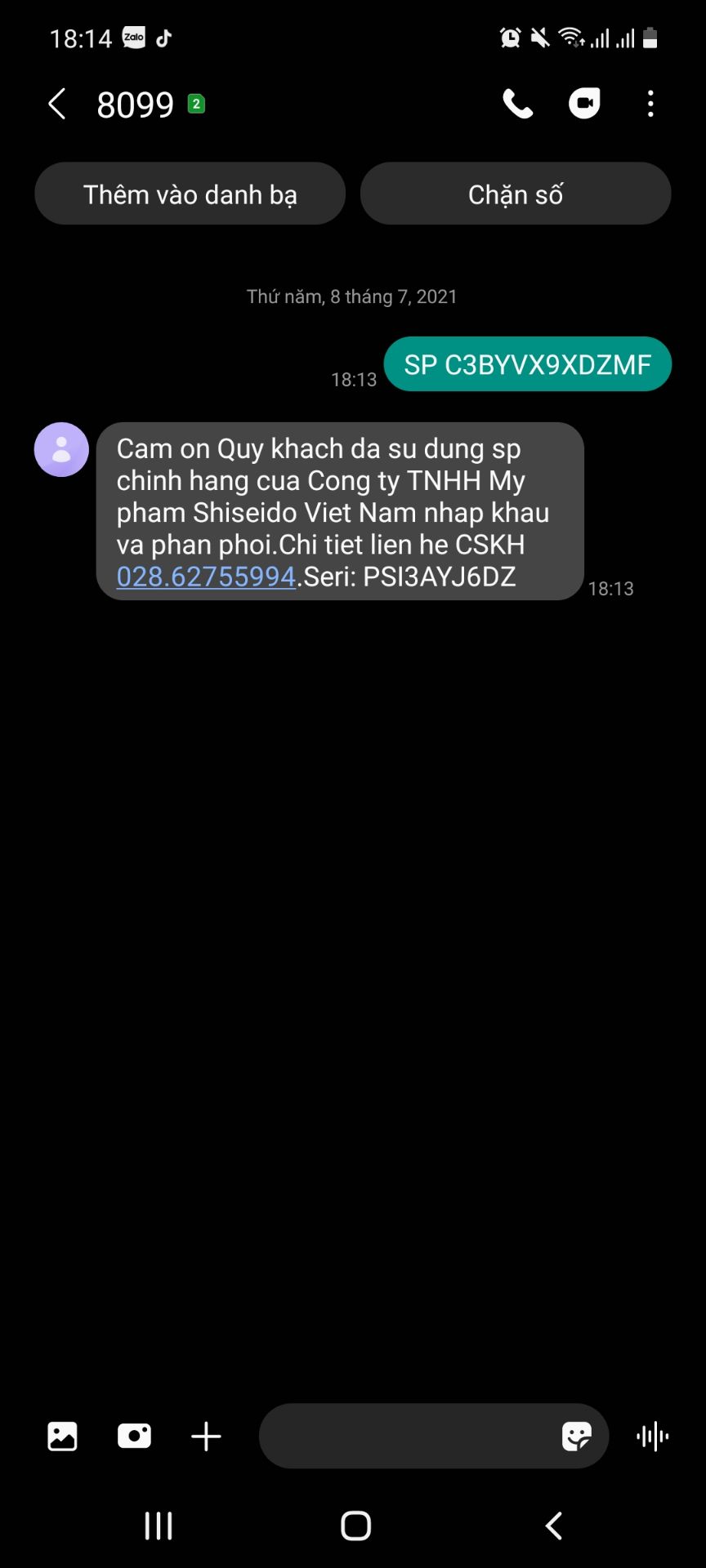Start a video call with 8099
706x1568 pixels.
pyautogui.click(x=584, y=104)
